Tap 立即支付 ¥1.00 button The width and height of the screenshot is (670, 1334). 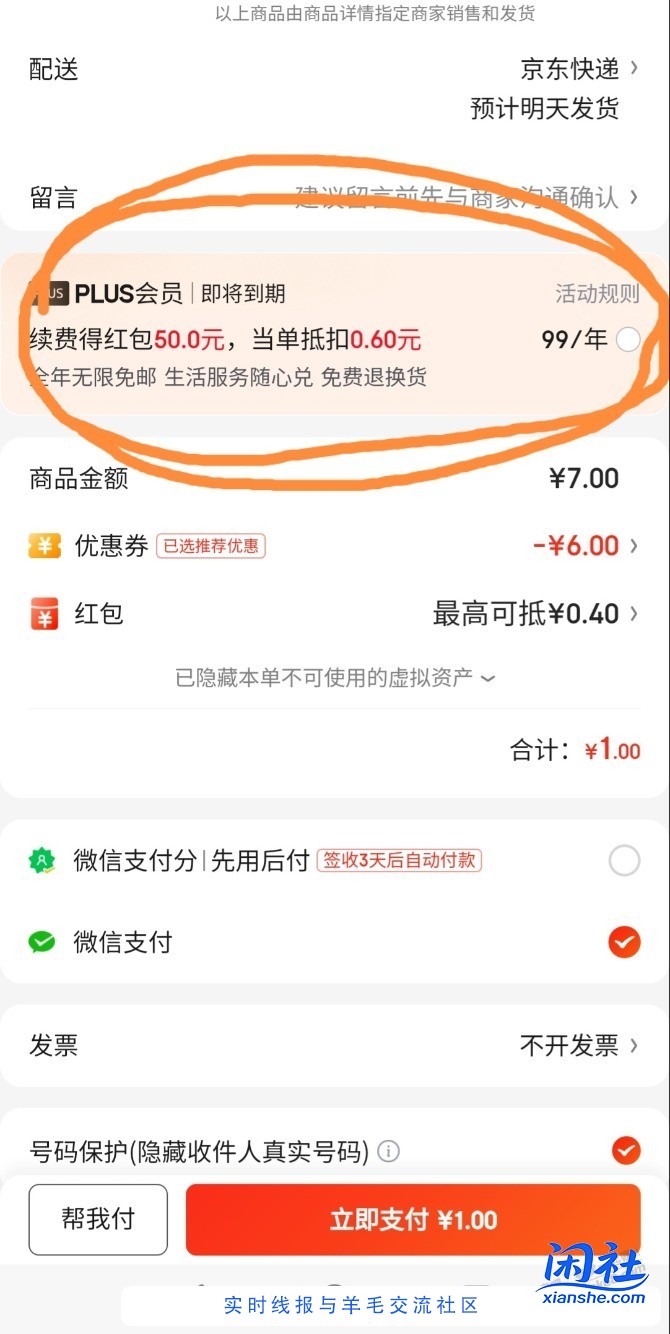[x=413, y=1220]
